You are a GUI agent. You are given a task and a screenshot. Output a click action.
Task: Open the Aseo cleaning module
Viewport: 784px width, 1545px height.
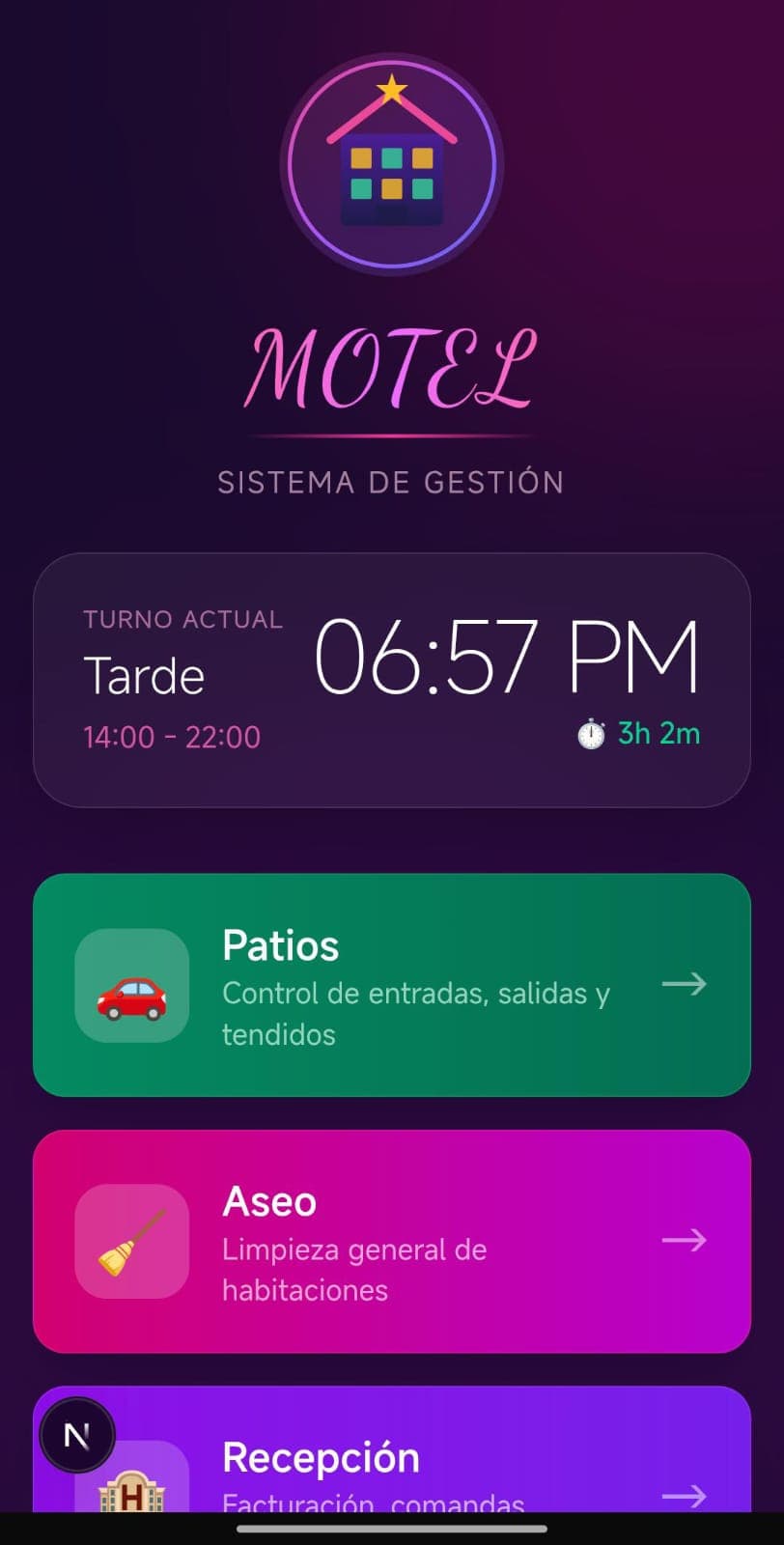(x=392, y=1241)
